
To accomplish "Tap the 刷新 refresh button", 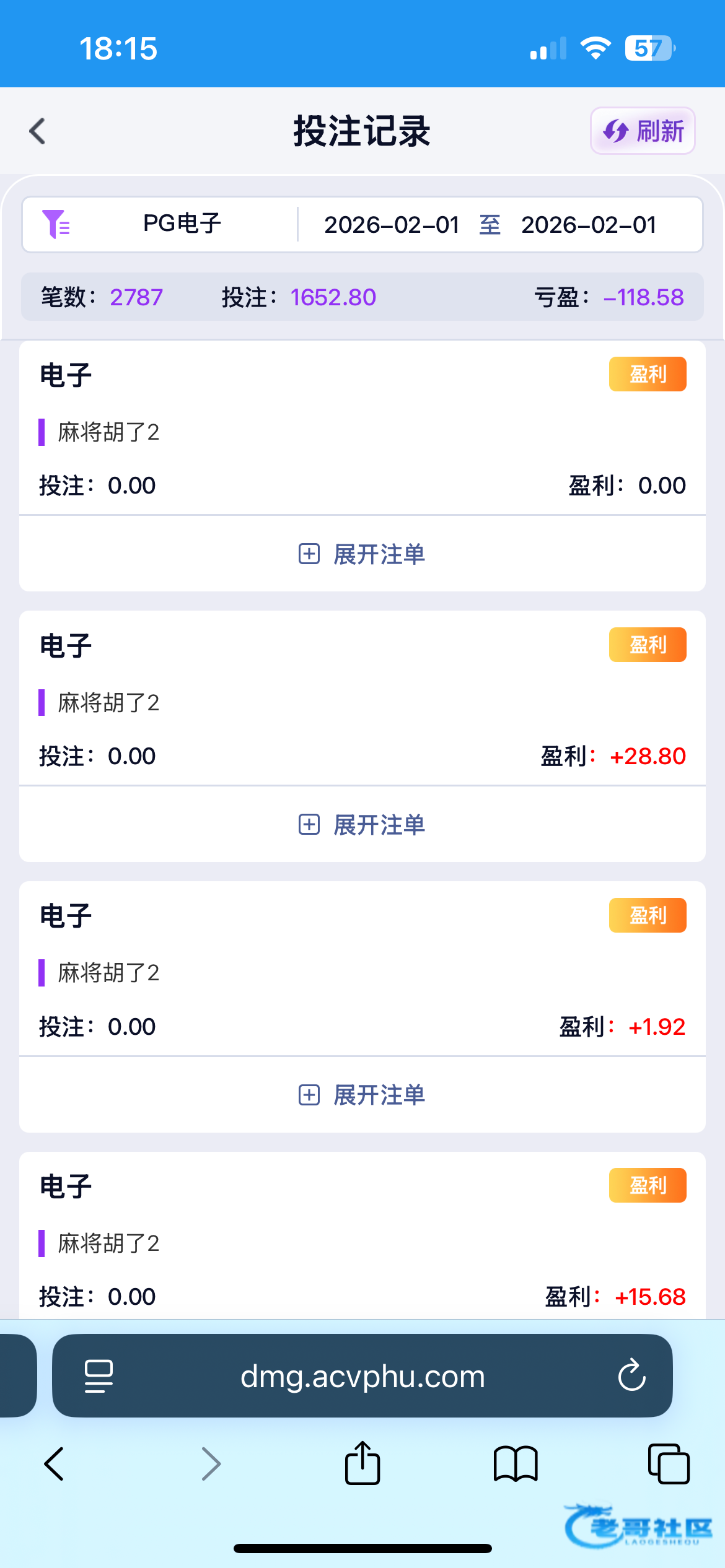I will 643,131.
